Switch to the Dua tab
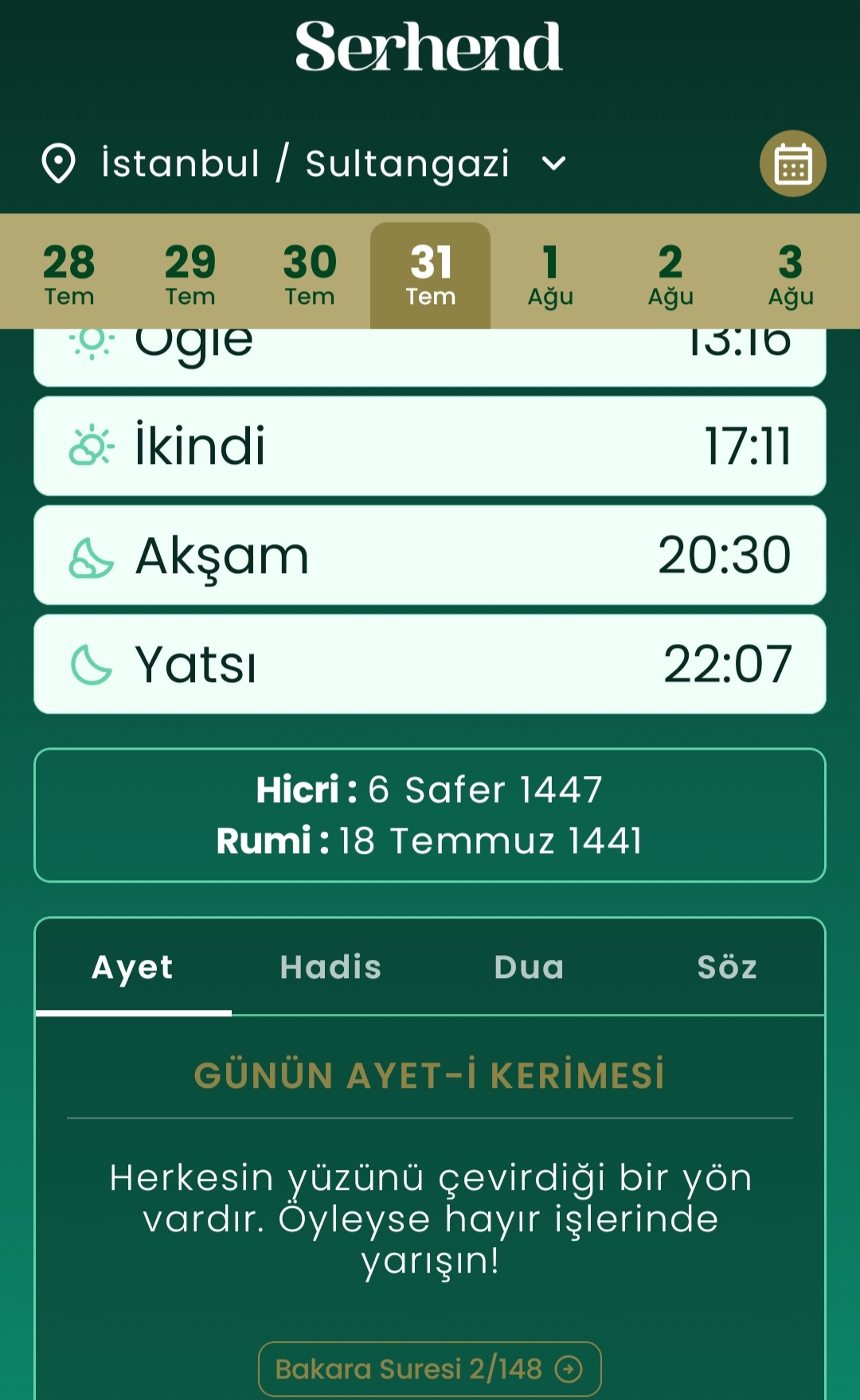860x1400 pixels. coord(529,967)
